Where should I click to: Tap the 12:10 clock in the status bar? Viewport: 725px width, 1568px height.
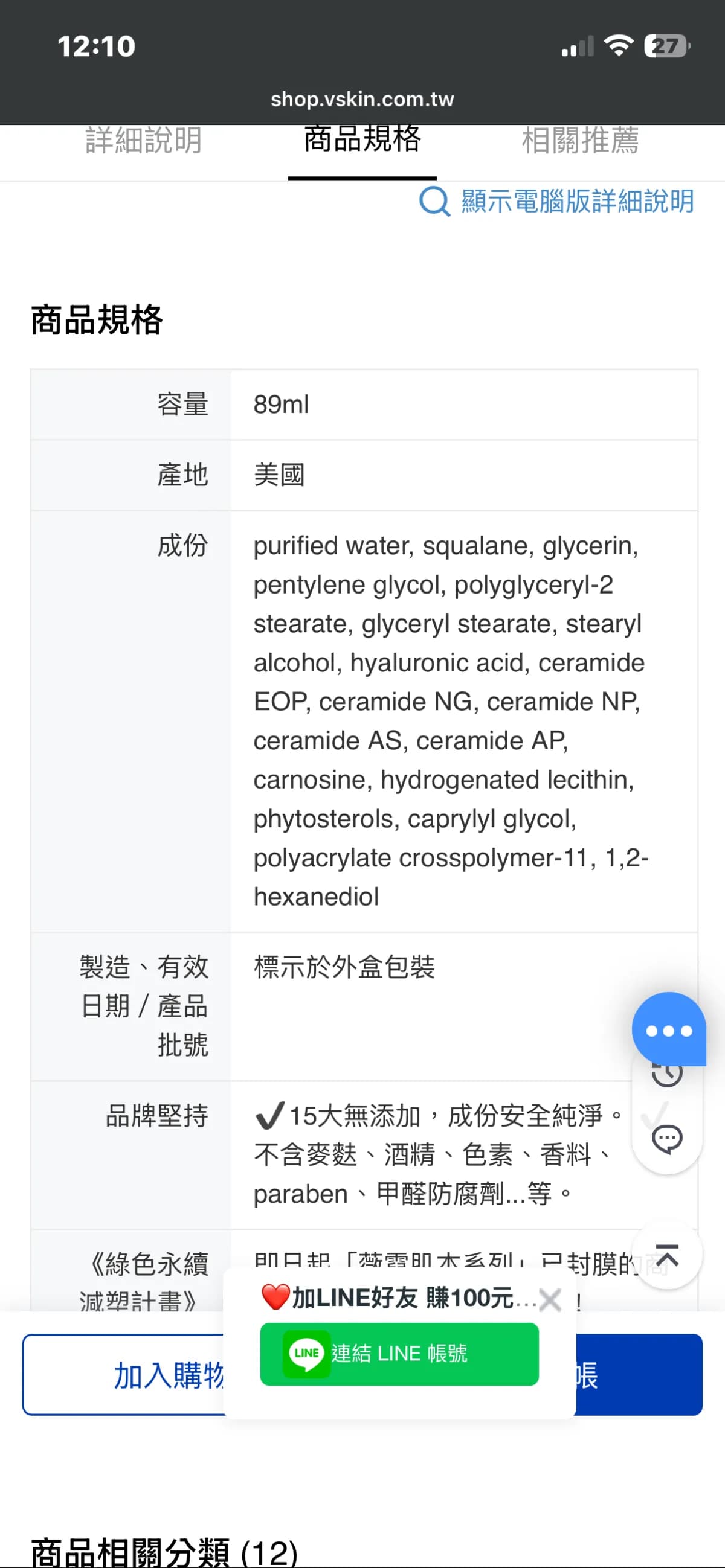tap(95, 45)
